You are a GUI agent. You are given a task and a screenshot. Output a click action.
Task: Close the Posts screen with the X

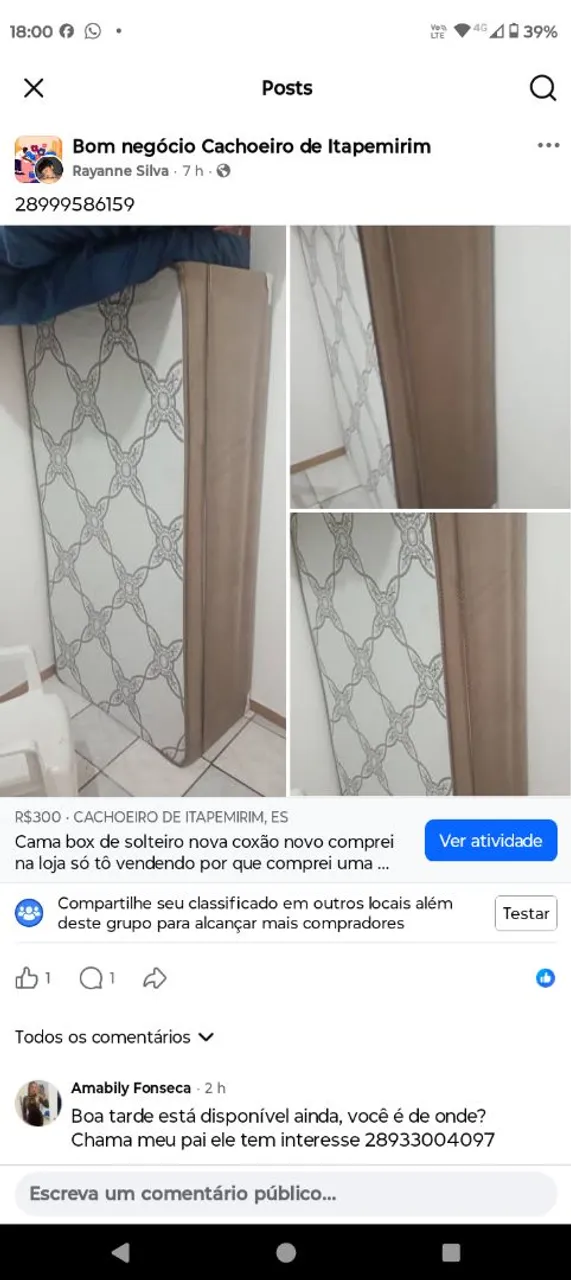click(34, 88)
